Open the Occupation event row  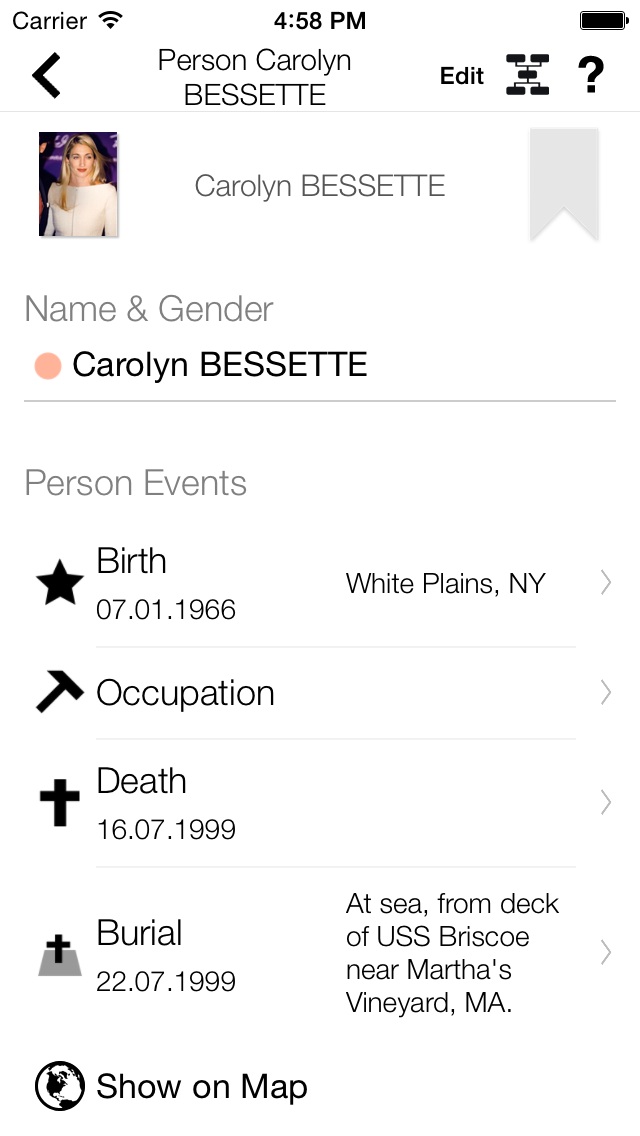320,693
